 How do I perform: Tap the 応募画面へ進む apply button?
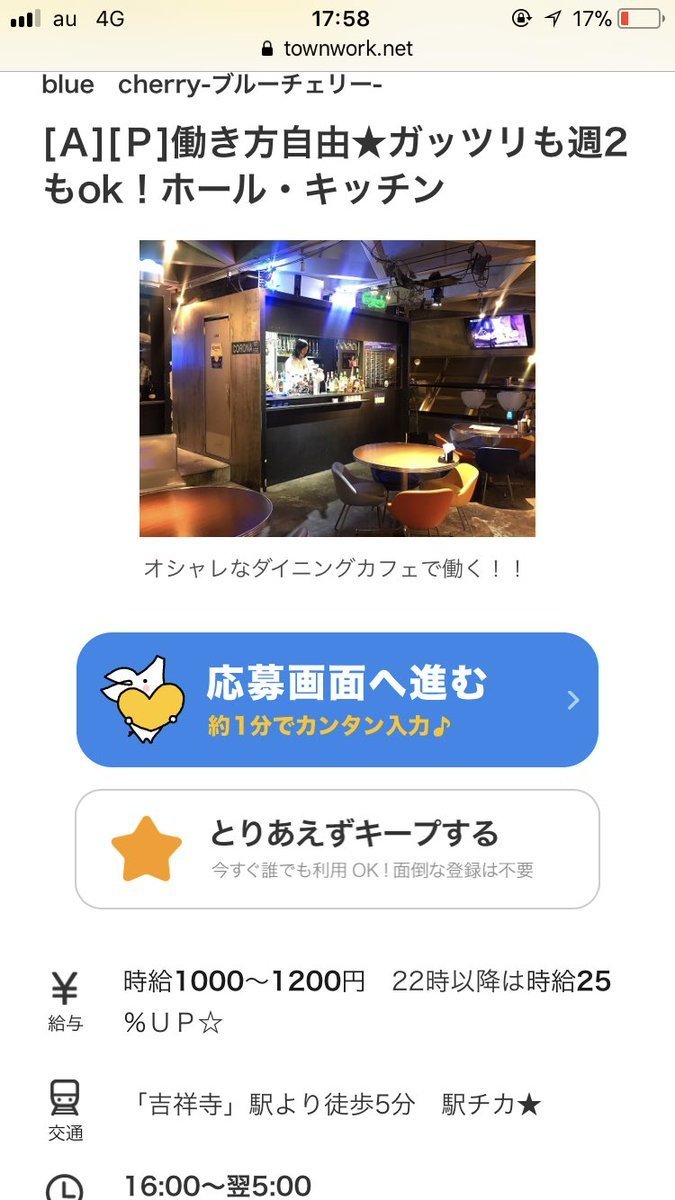tap(337, 699)
